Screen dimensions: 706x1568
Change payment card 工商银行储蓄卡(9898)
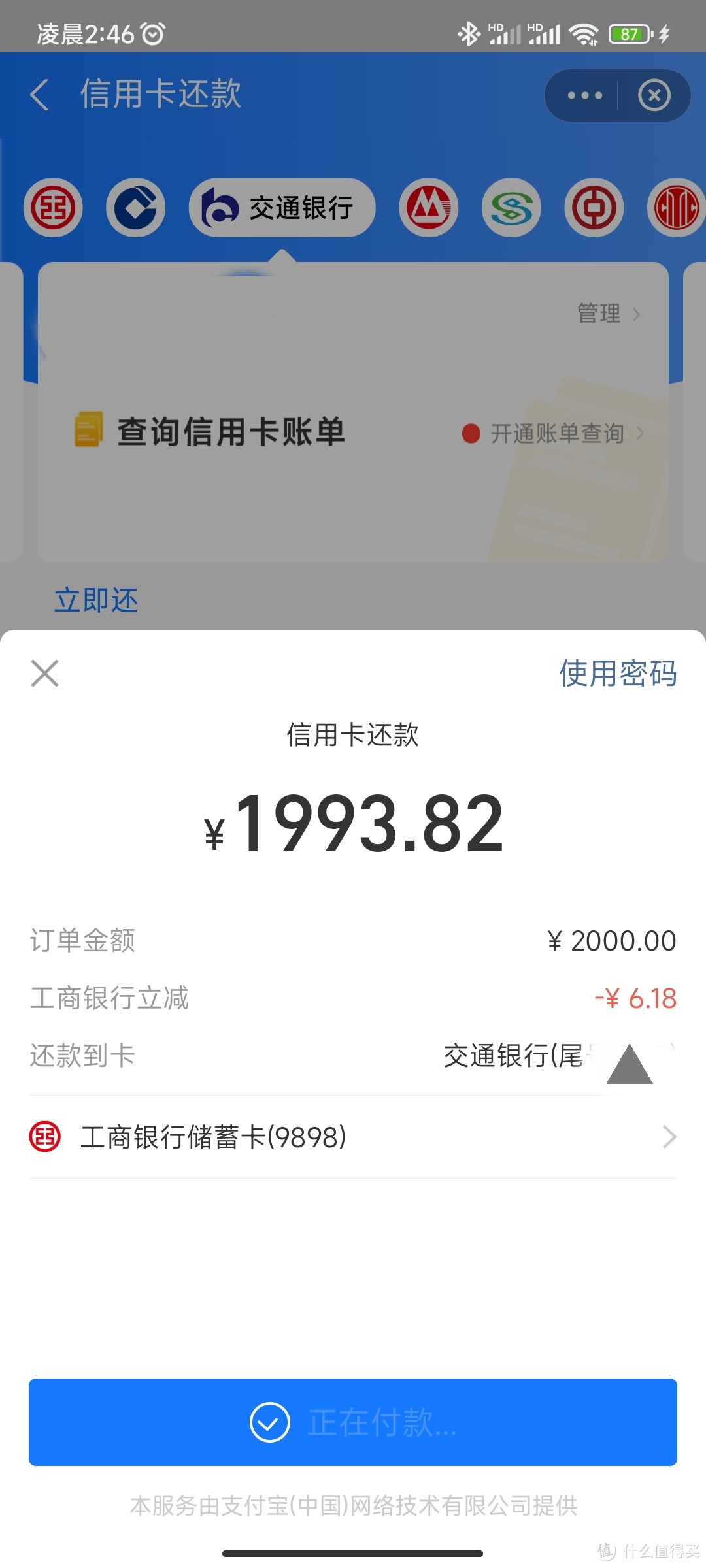[x=353, y=1137]
